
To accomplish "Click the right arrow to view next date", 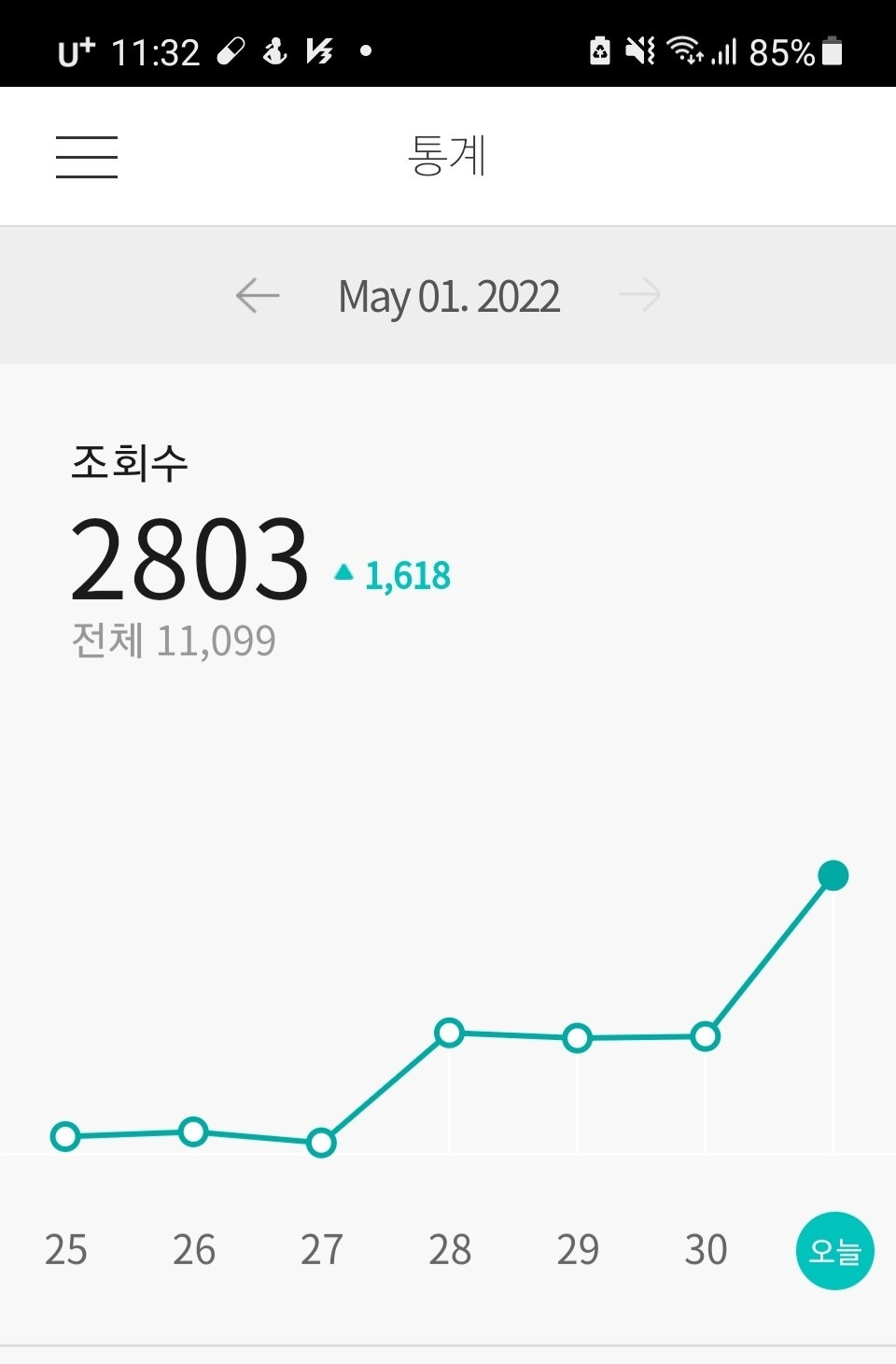I will tap(640, 295).
